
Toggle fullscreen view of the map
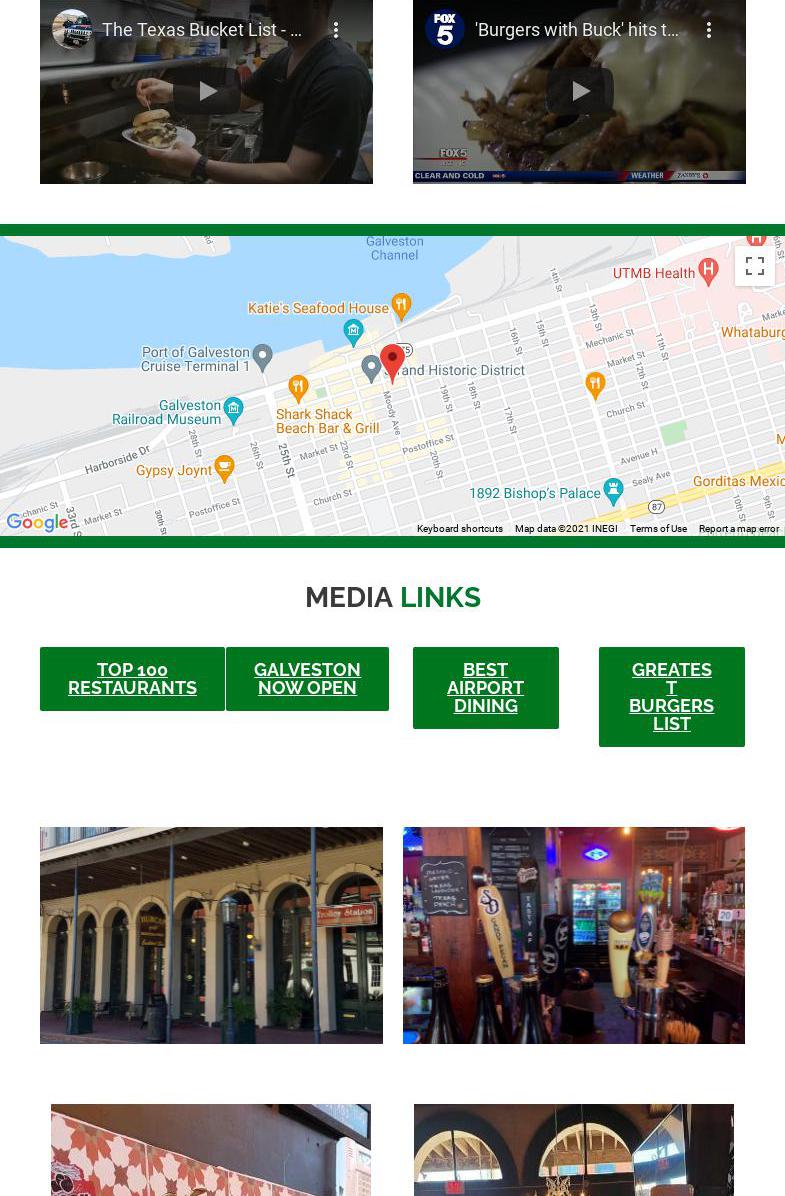click(755, 266)
